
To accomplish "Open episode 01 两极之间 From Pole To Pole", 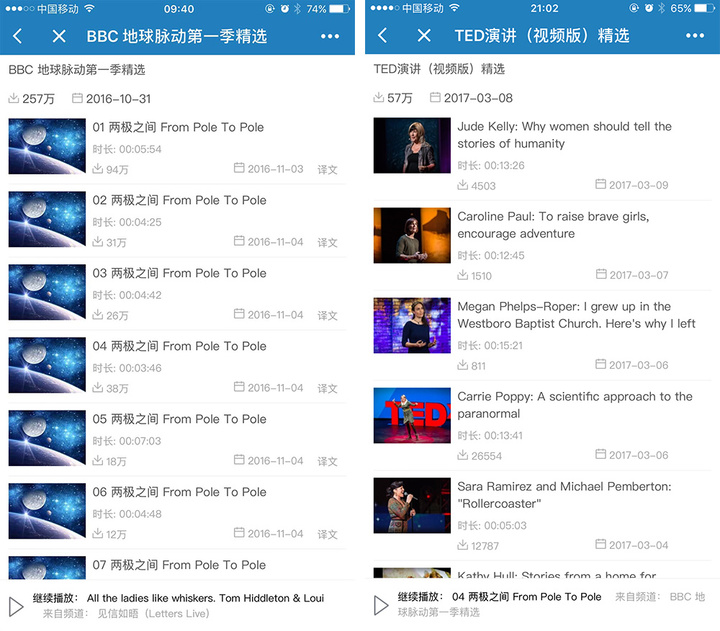I will point(178,127).
